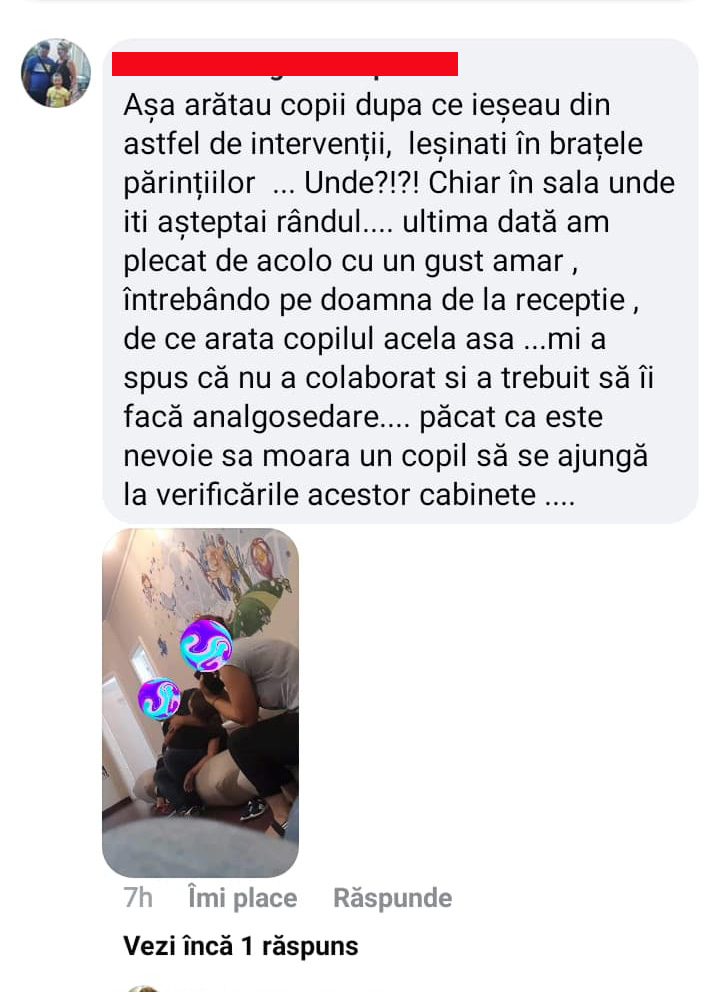
Task: Like the comment with Îmi place
Action: [x=242, y=898]
